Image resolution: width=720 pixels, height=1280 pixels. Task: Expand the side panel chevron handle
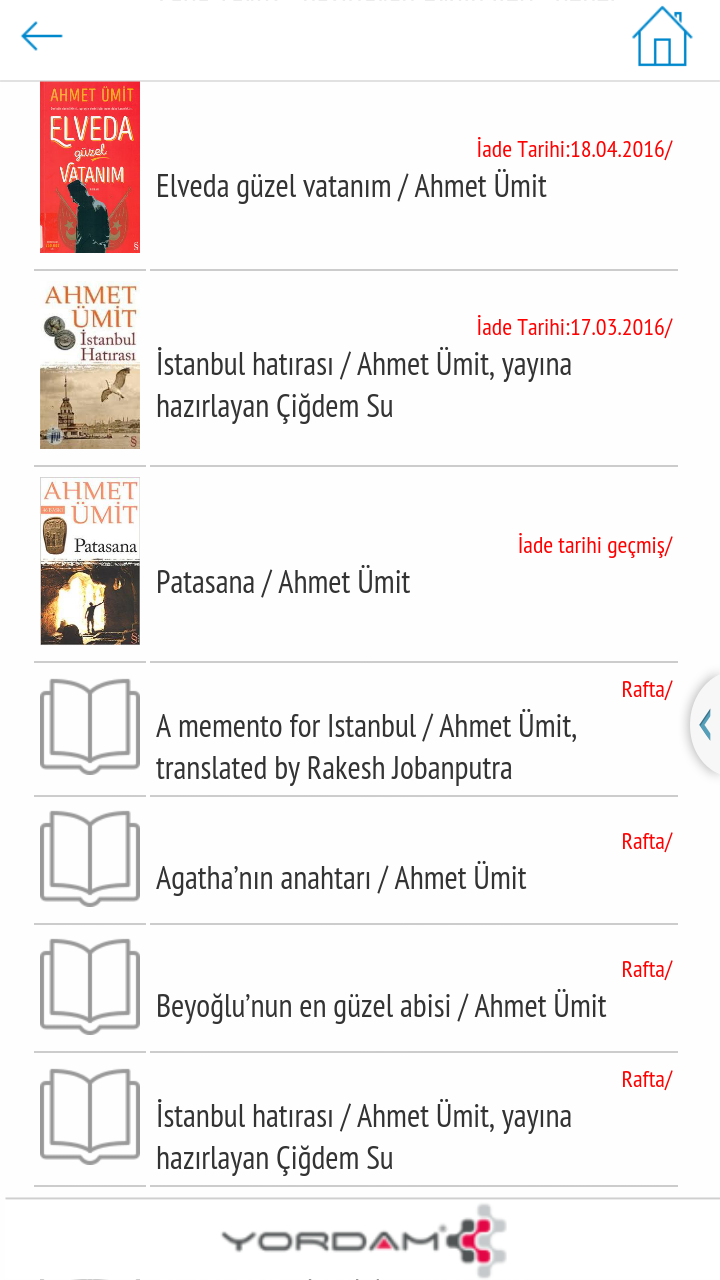706,724
